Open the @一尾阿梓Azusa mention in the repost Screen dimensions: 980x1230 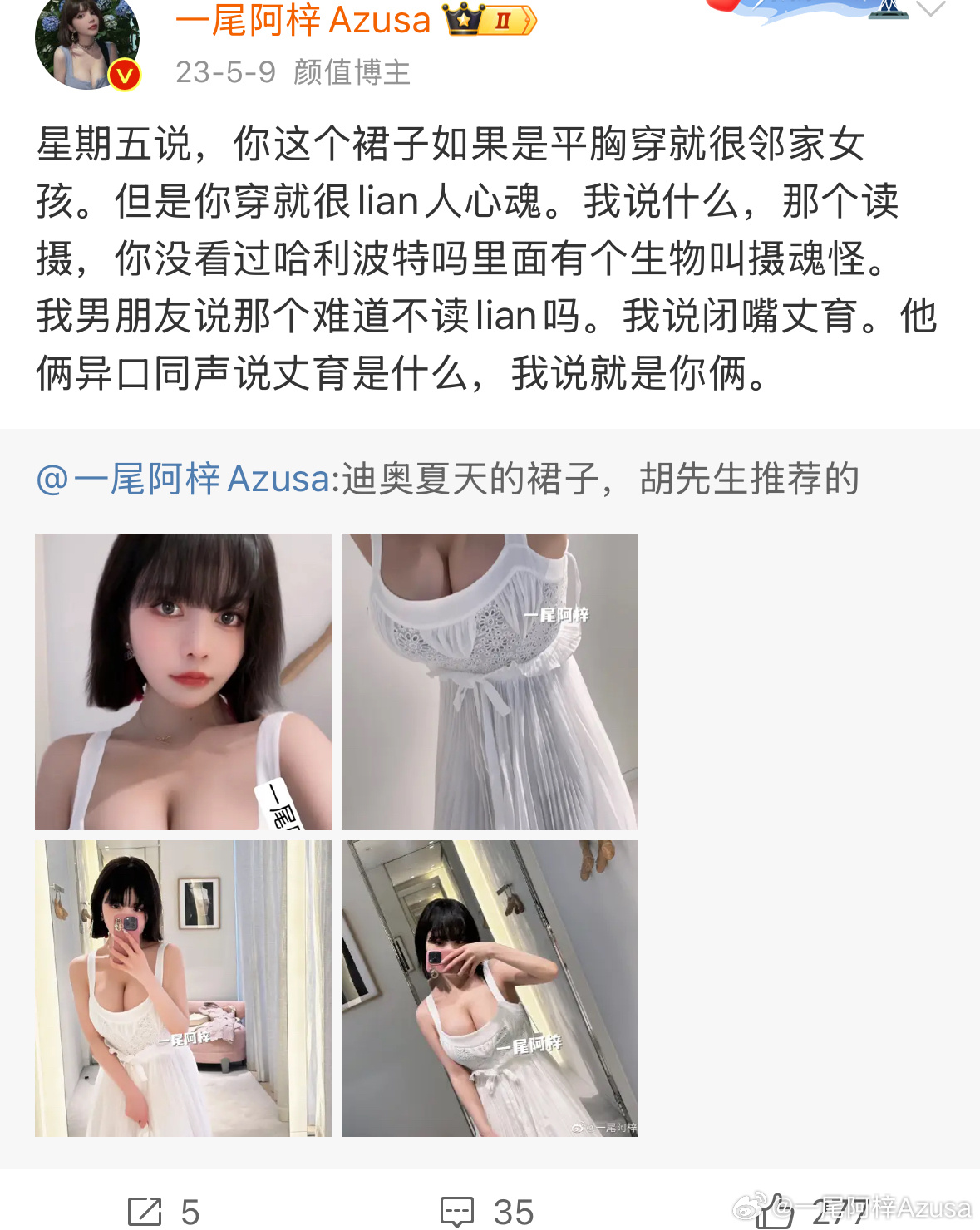pyautogui.click(x=183, y=480)
